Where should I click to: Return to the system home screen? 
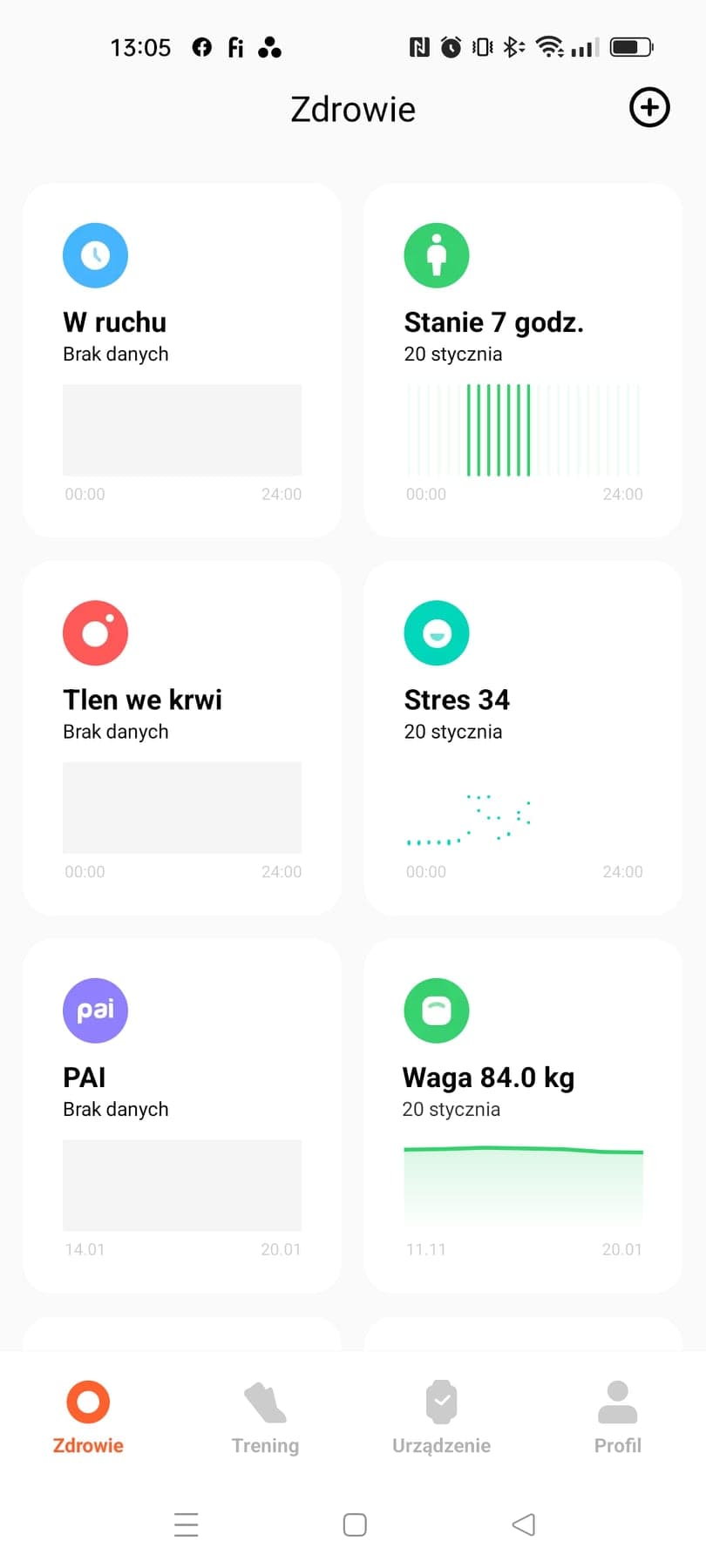click(355, 1524)
